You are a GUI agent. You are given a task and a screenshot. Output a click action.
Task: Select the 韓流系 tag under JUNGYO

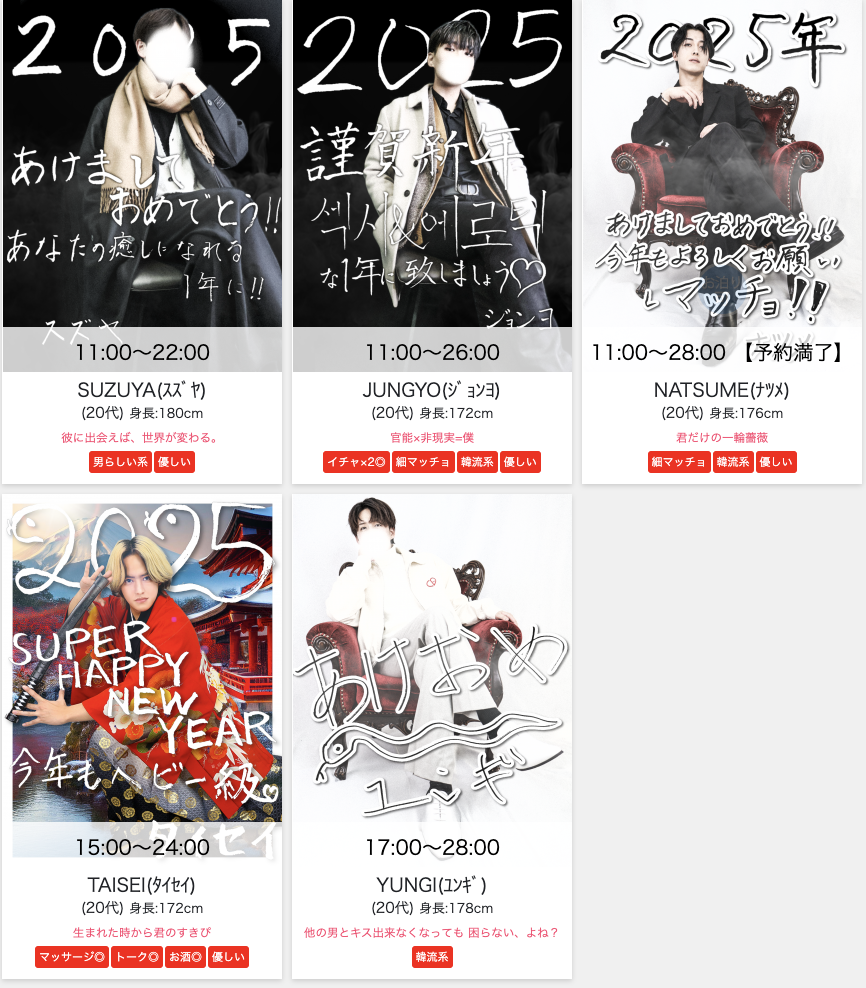(x=477, y=462)
